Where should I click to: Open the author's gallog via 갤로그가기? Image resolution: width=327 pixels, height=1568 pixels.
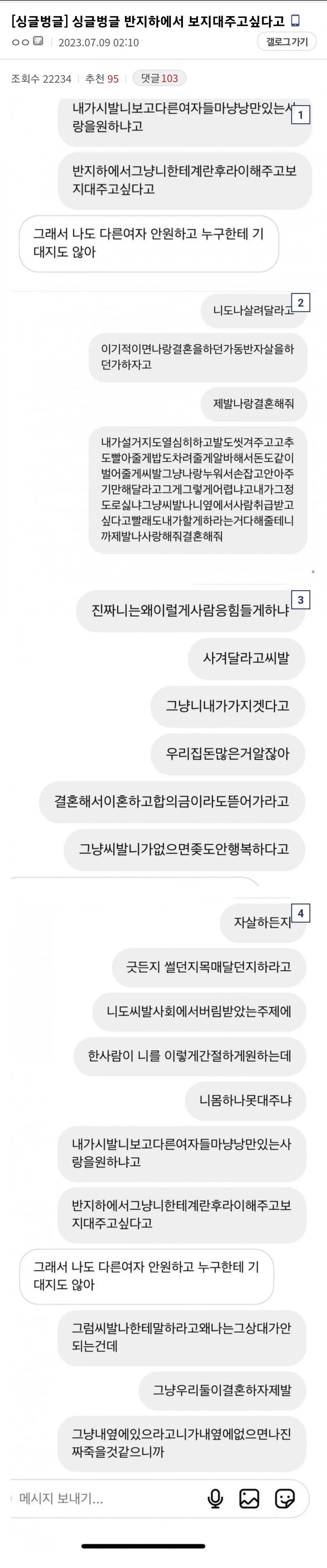point(287,42)
